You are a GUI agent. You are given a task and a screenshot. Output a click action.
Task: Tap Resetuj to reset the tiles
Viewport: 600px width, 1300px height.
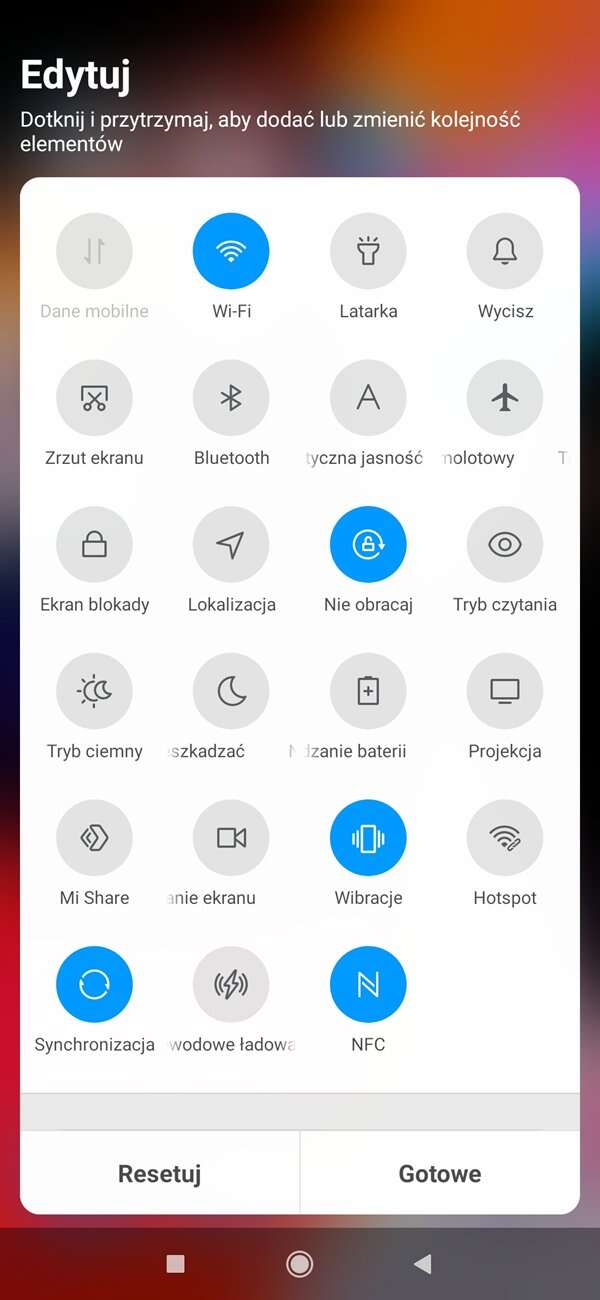click(x=160, y=1173)
